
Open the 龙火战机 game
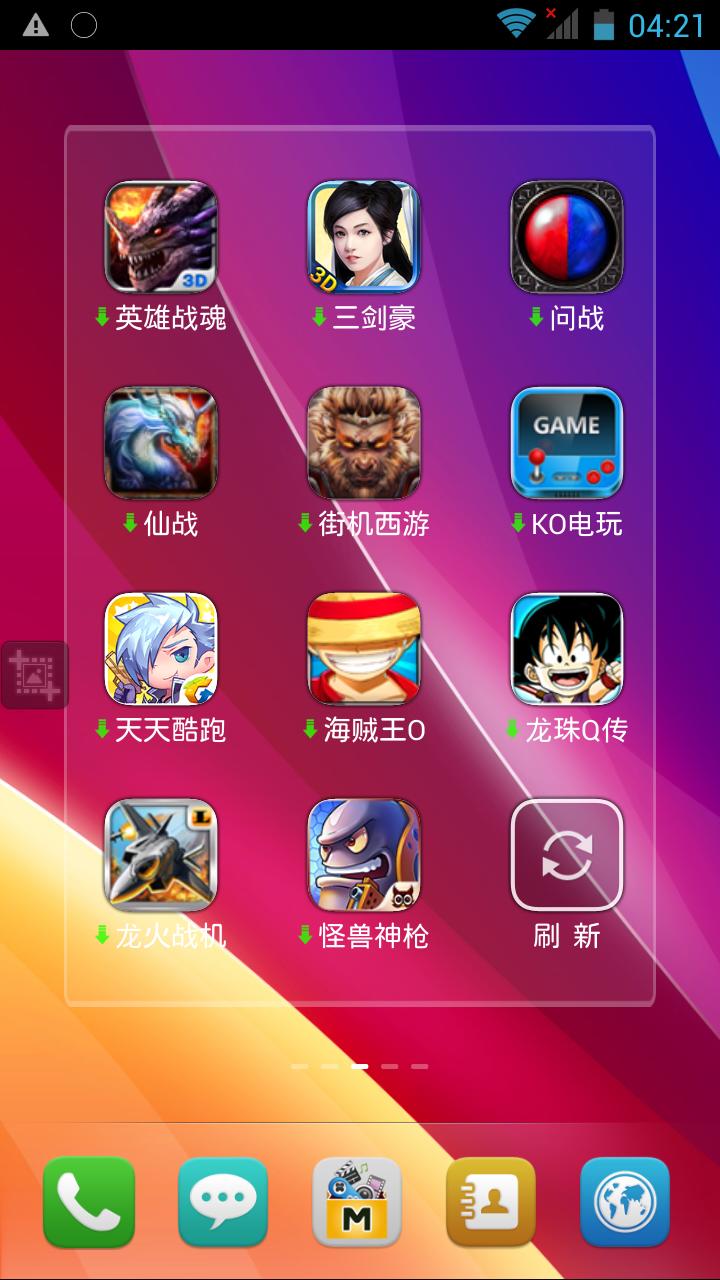(161, 855)
